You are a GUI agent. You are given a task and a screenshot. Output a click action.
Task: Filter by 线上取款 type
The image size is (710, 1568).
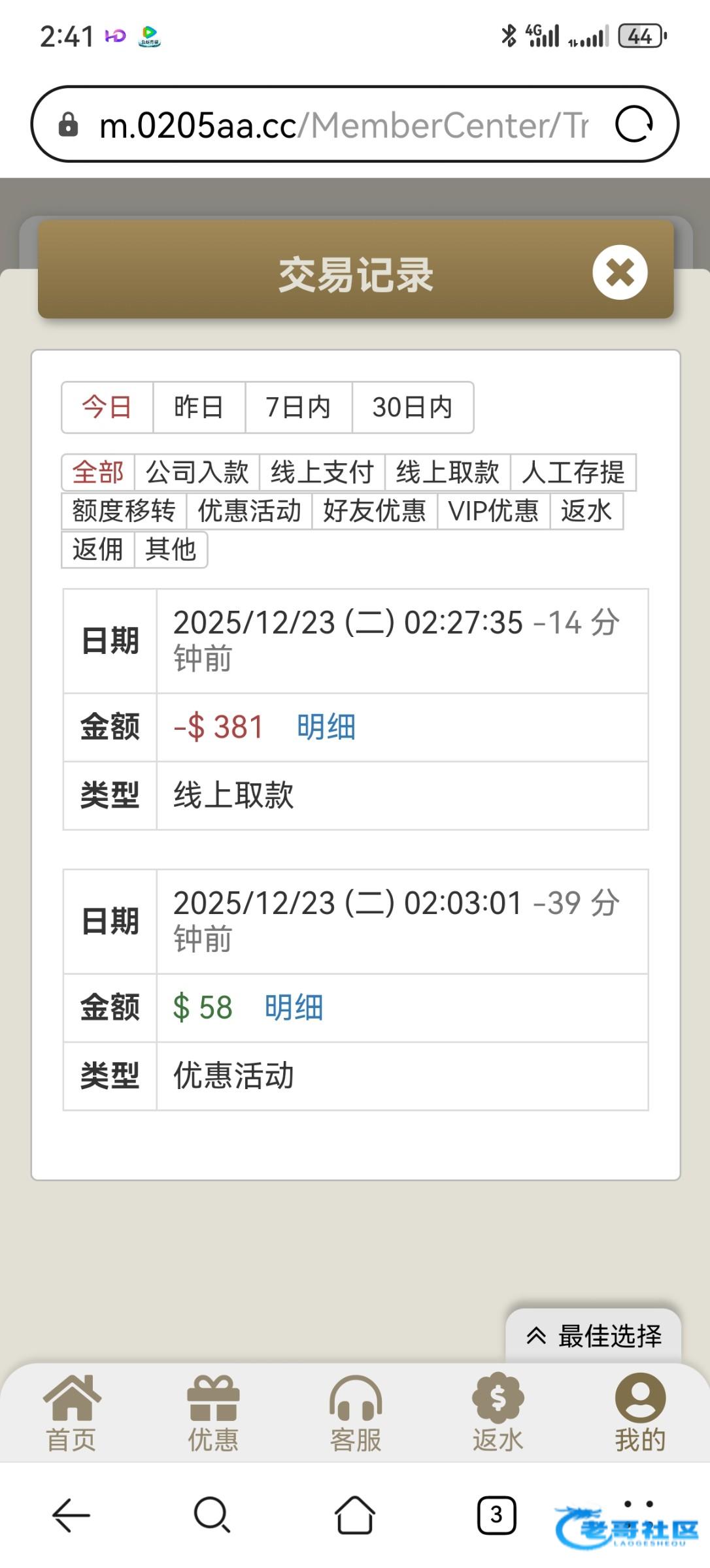[x=447, y=472]
